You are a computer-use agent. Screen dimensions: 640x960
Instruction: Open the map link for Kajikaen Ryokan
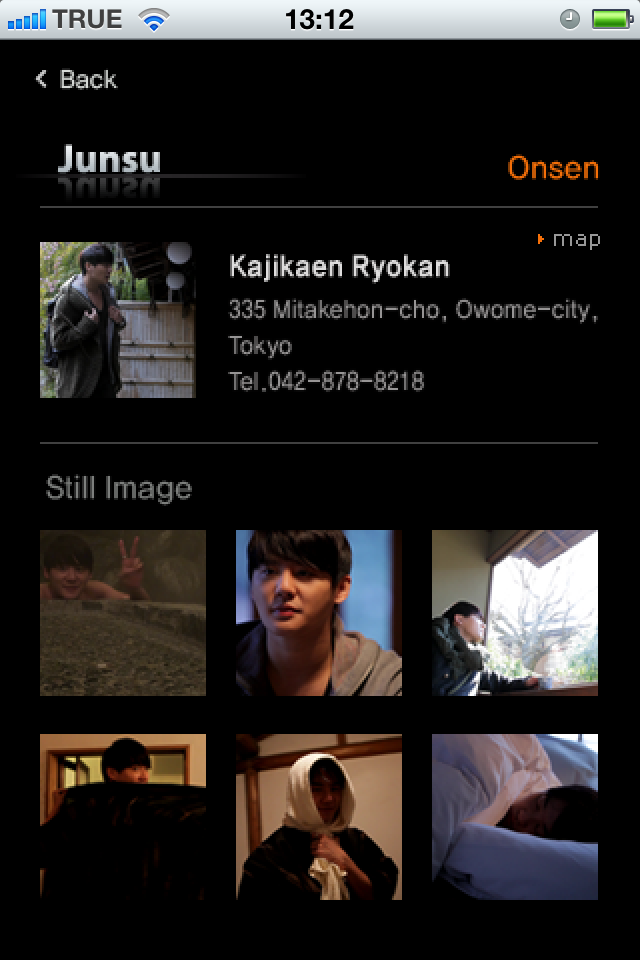pyautogui.click(x=570, y=239)
